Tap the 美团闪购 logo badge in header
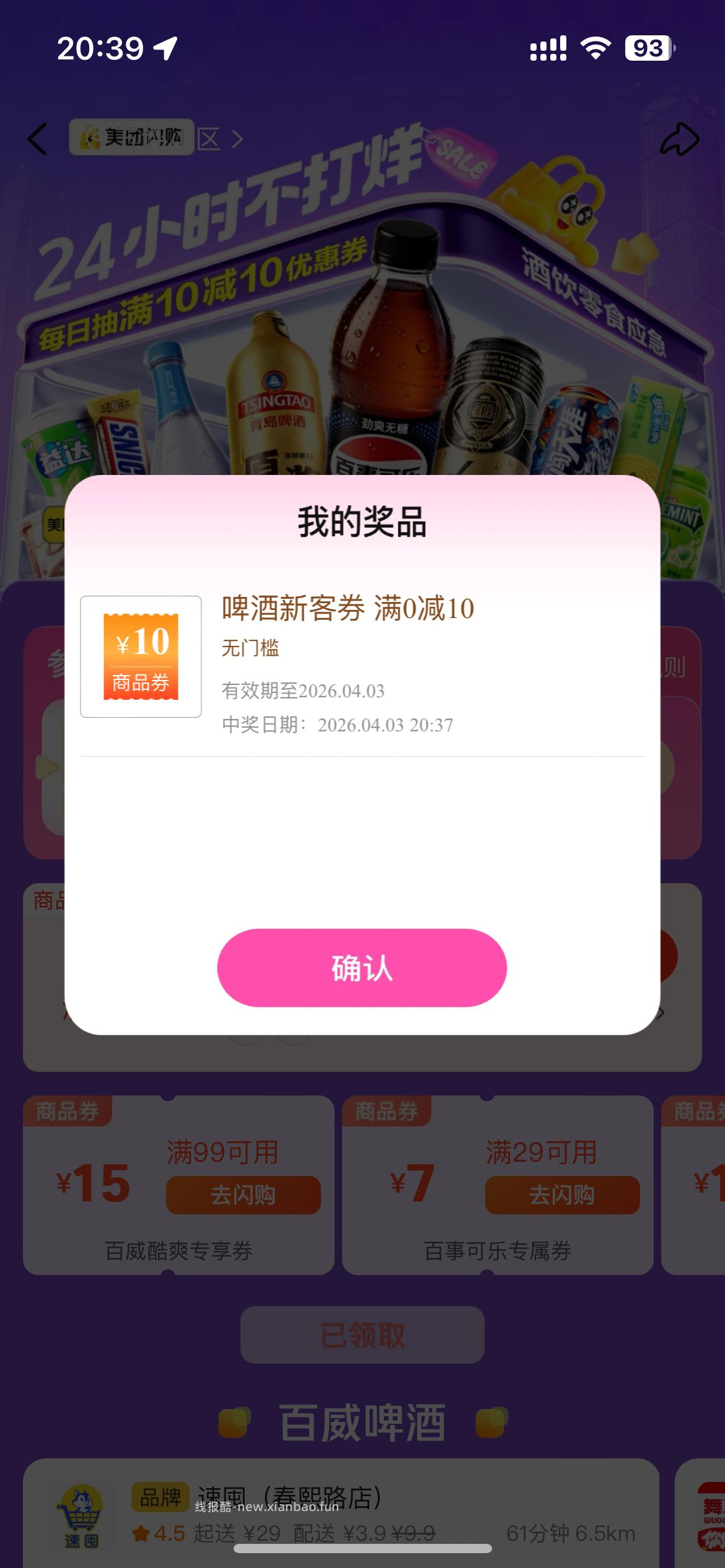The width and height of the screenshot is (725, 1568). (130, 139)
